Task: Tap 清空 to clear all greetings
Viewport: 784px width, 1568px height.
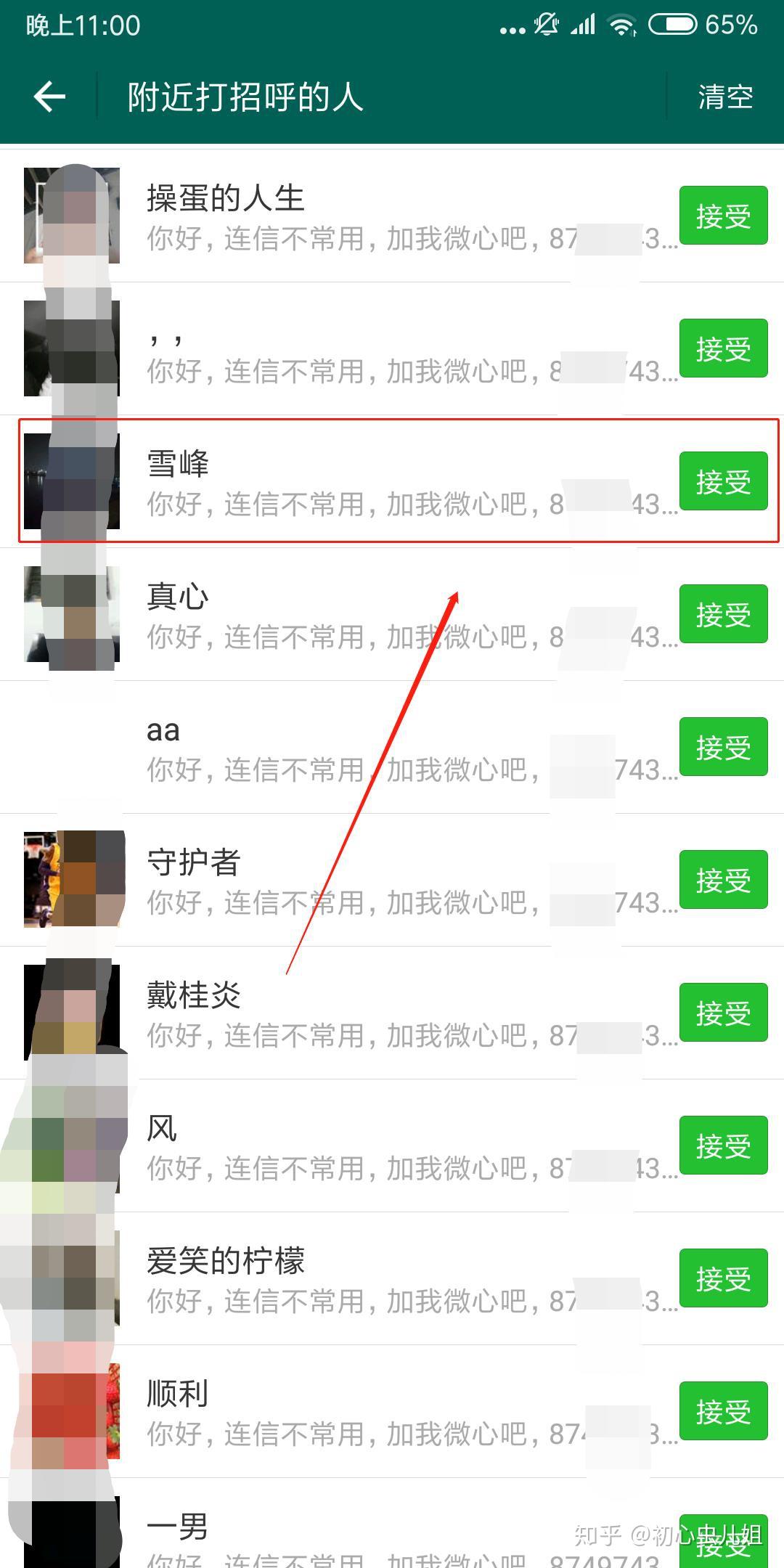Action: tap(724, 97)
